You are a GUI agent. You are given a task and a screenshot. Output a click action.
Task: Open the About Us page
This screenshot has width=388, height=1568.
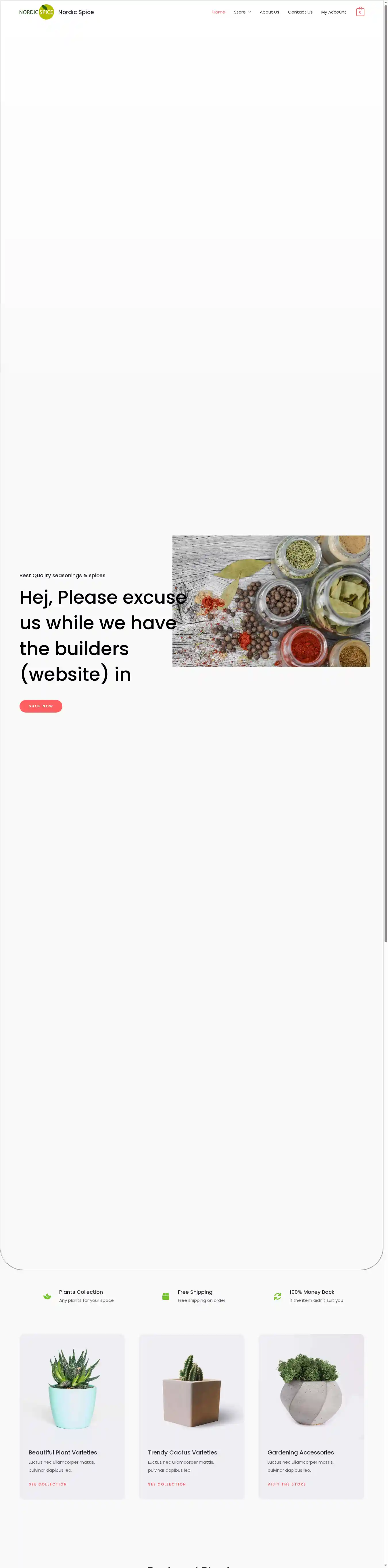tap(269, 12)
